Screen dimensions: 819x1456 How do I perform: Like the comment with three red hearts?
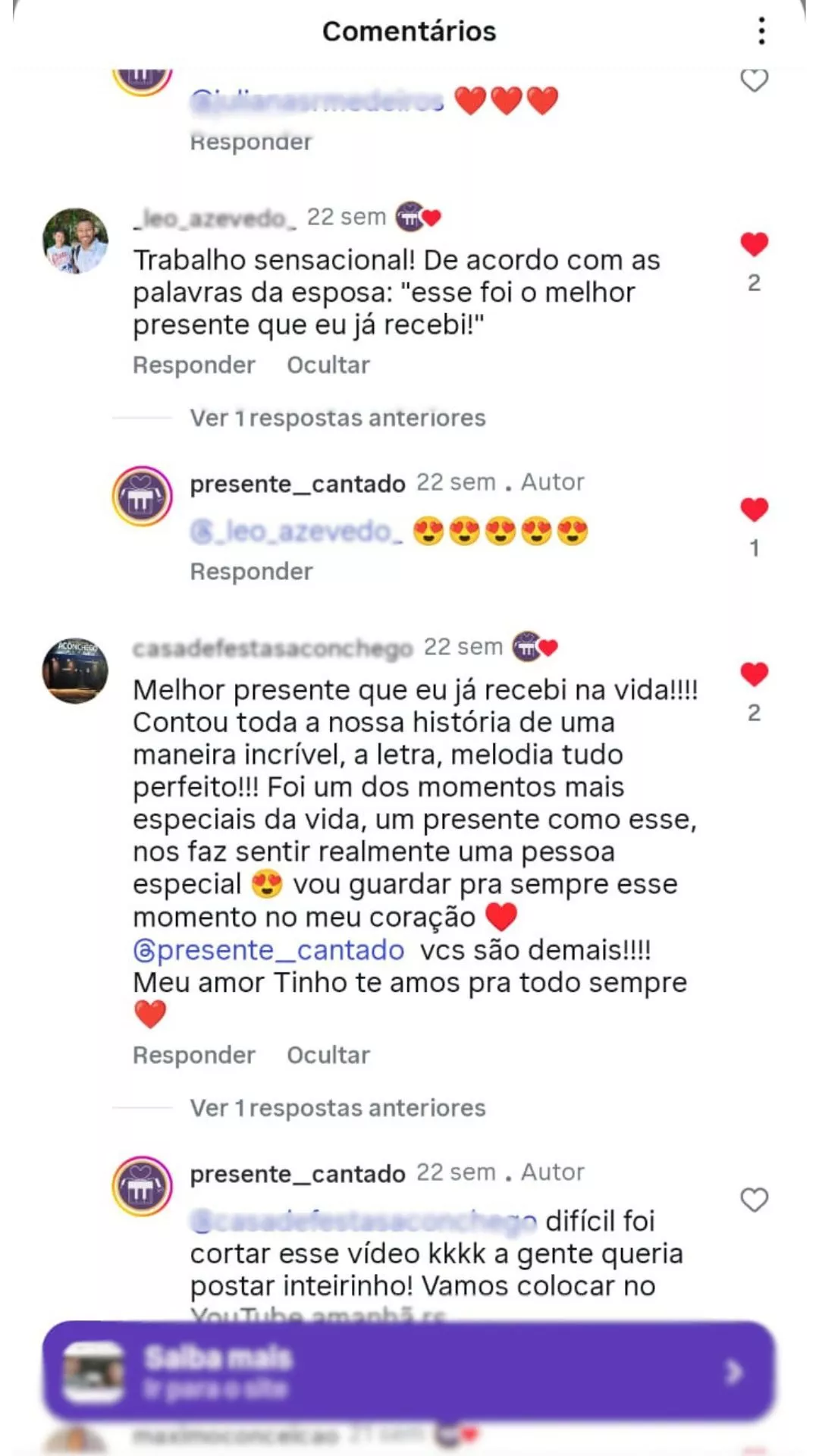754,80
